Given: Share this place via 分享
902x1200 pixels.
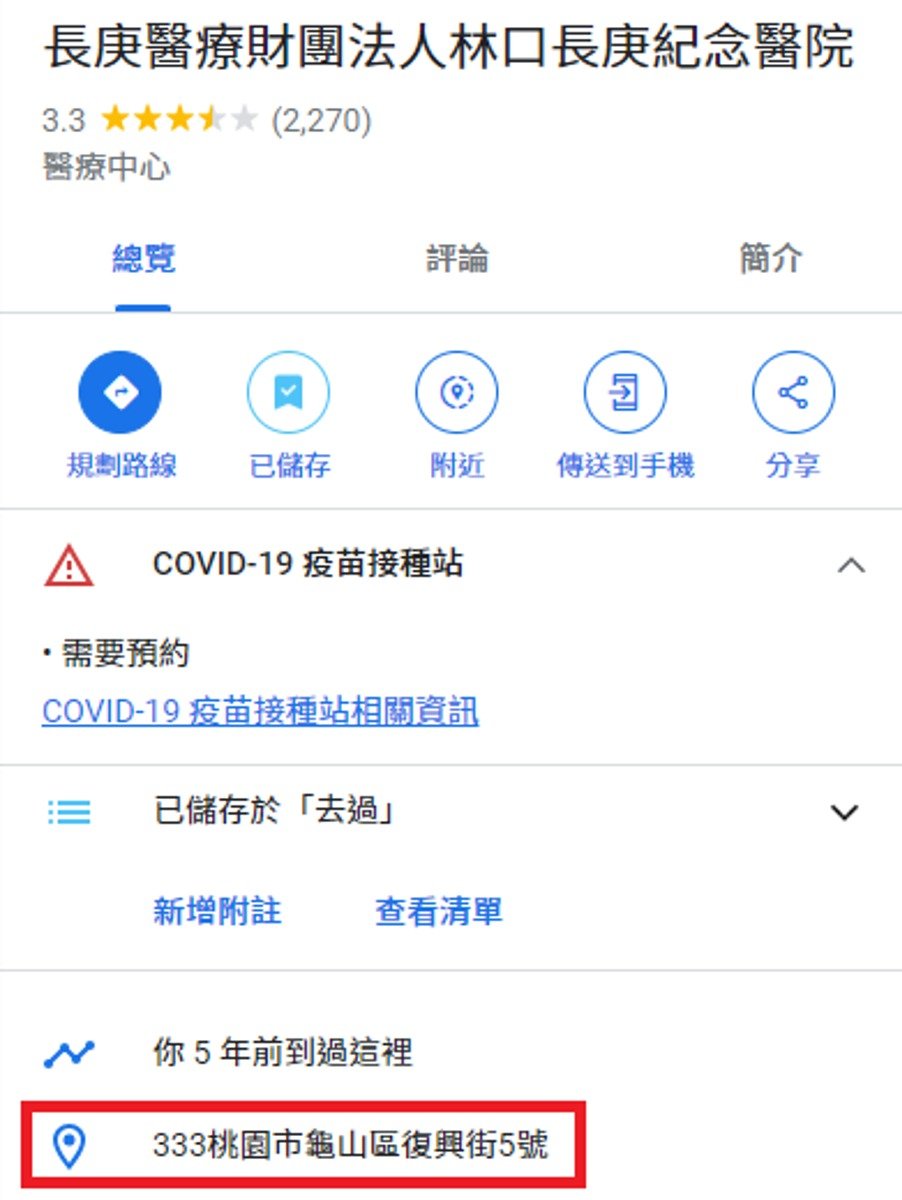Looking at the screenshot, I should pyautogui.click(x=793, y=392).
